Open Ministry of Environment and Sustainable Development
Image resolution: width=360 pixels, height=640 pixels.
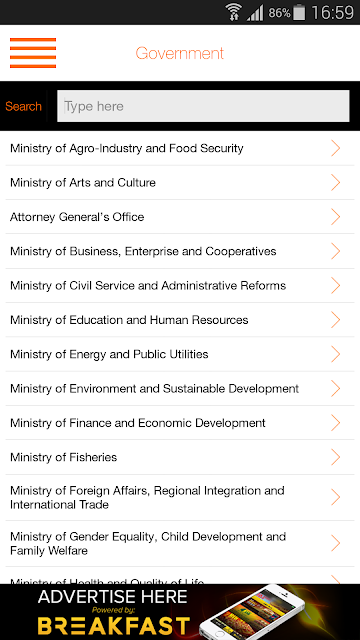pos(180,388)
